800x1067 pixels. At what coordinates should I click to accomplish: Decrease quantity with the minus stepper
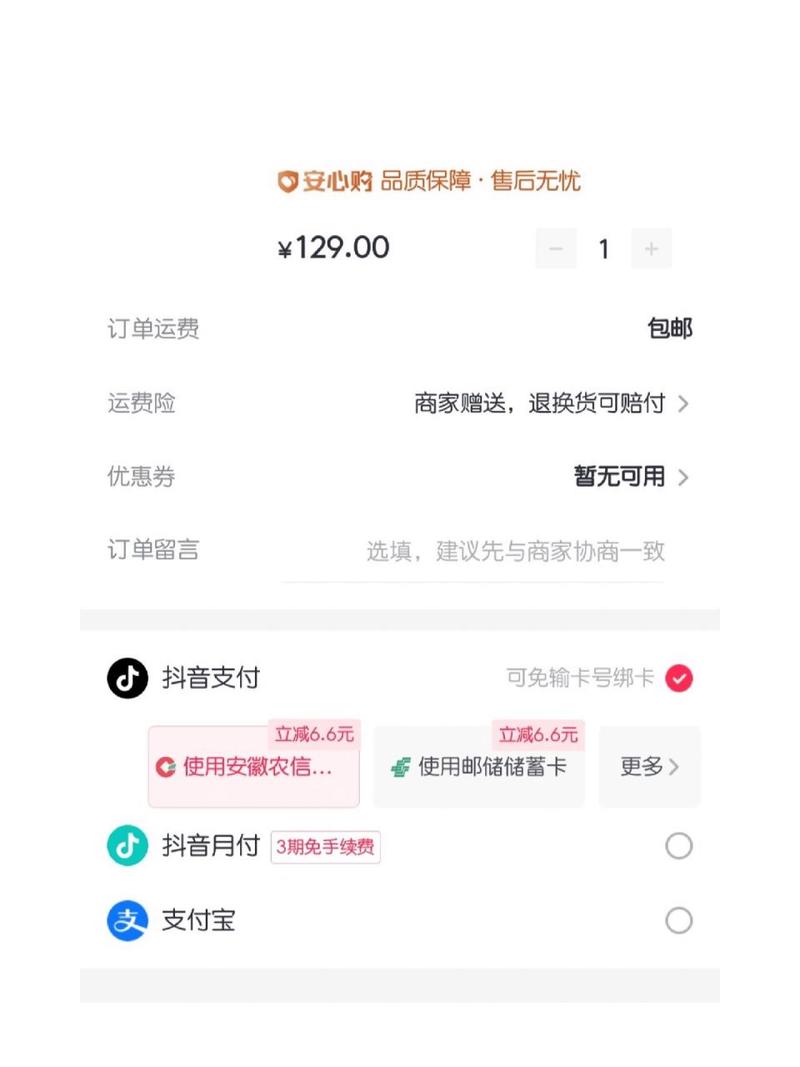(x=556, y=249)
